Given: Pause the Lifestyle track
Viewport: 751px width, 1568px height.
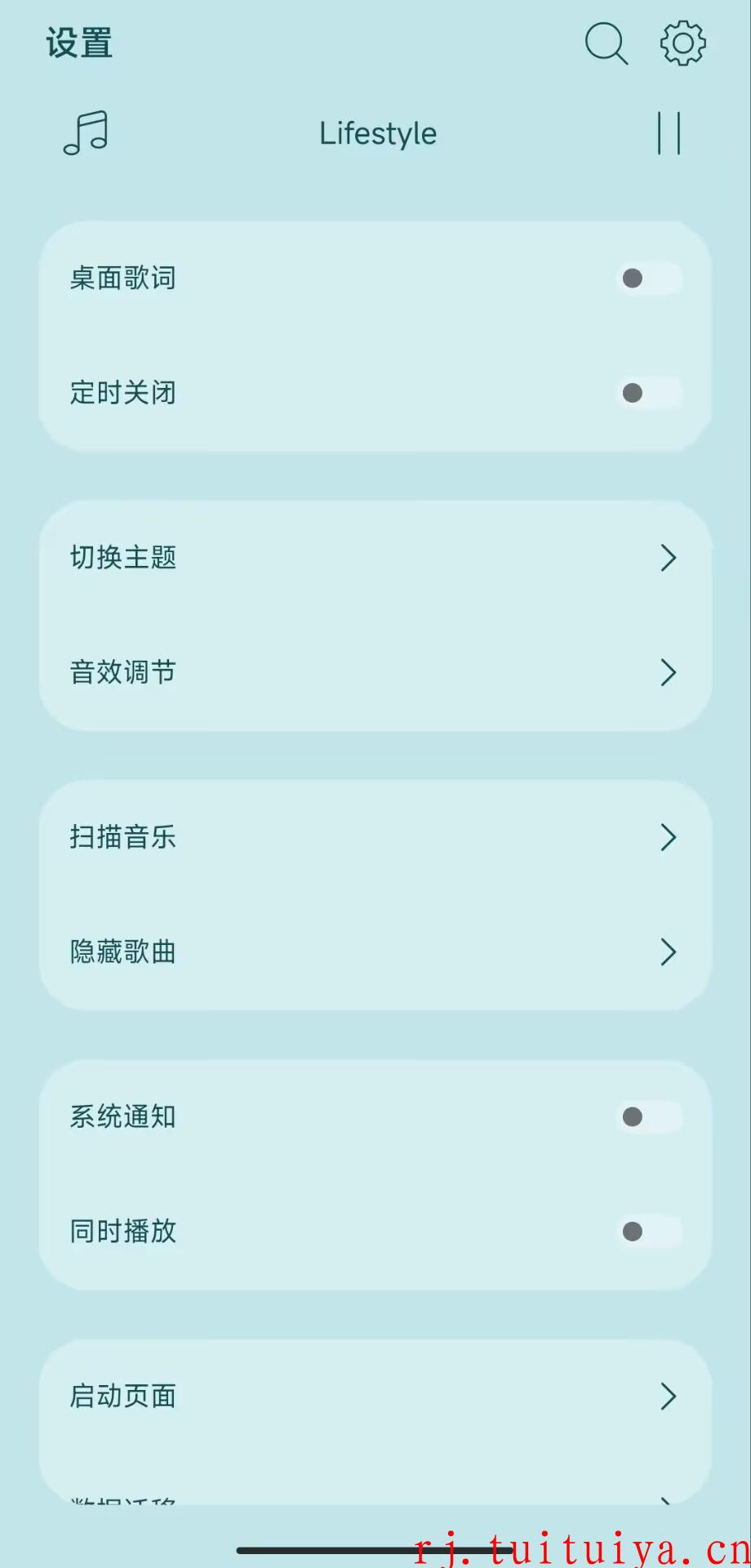Looking at the screenshot, I should [669, 133].
